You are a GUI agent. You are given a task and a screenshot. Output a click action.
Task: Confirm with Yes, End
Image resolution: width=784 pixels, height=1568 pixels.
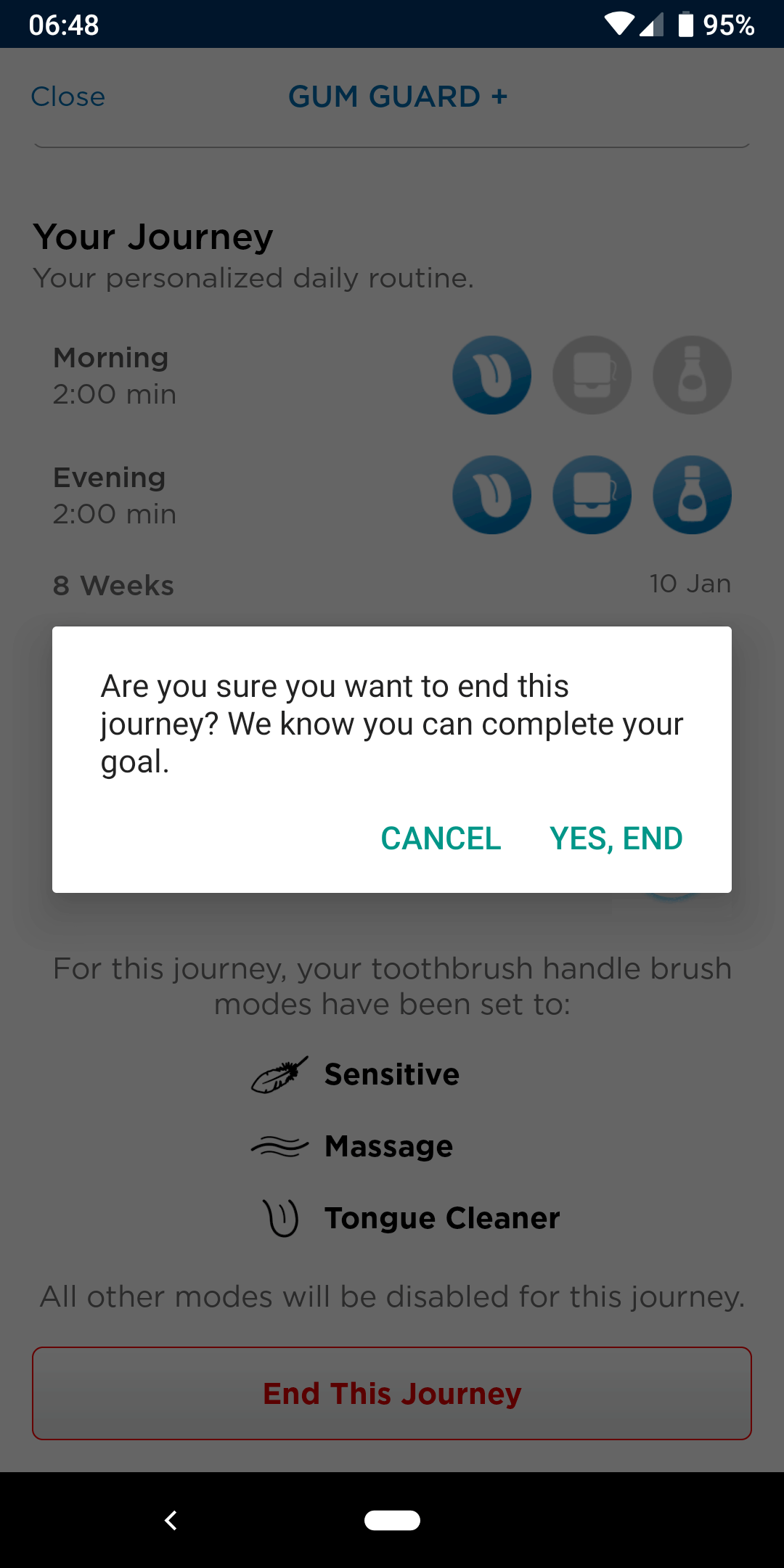coord(616,838)
